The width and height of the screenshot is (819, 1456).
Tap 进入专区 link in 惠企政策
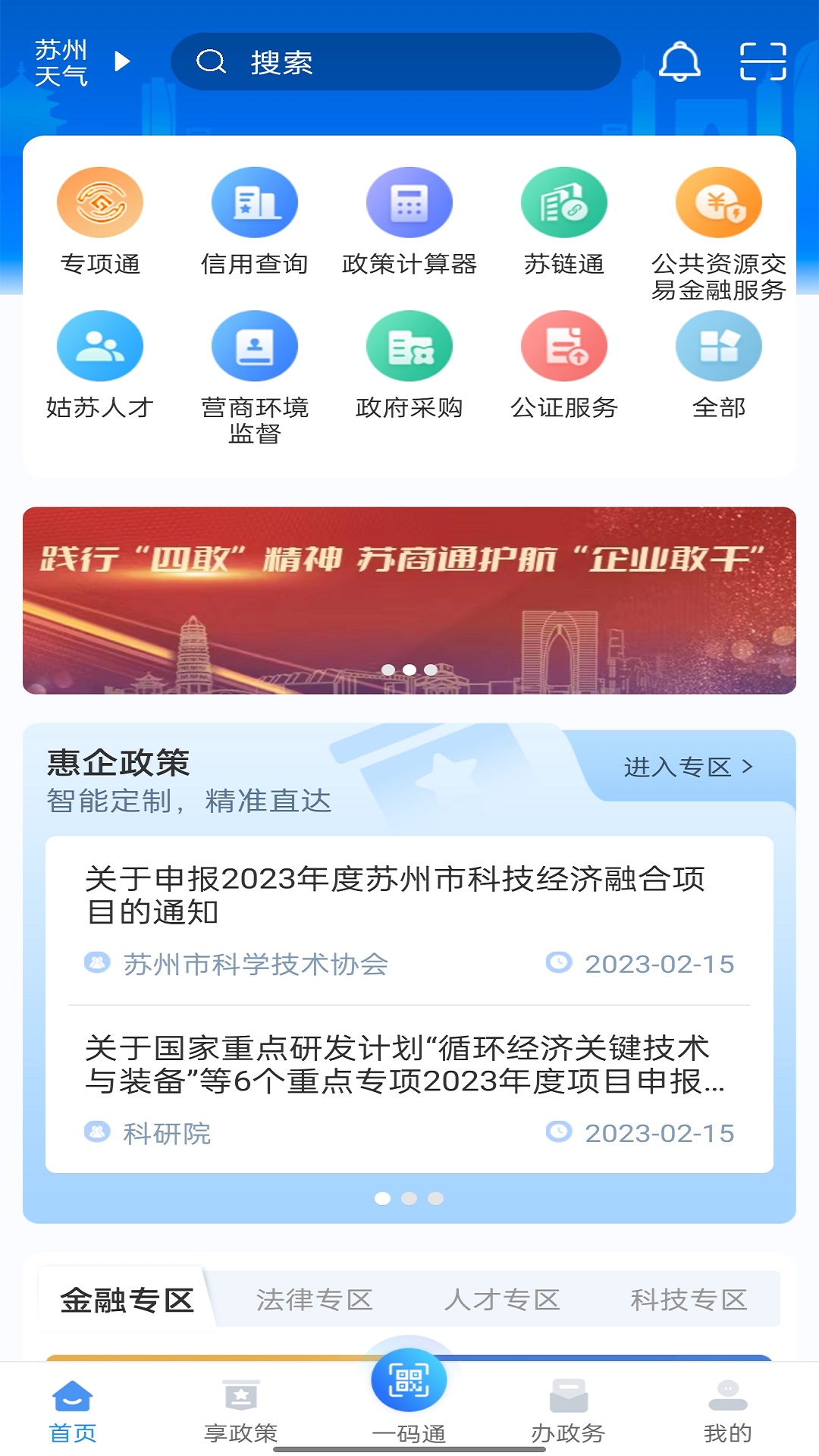pyautogui.click(x=689, y=767)
